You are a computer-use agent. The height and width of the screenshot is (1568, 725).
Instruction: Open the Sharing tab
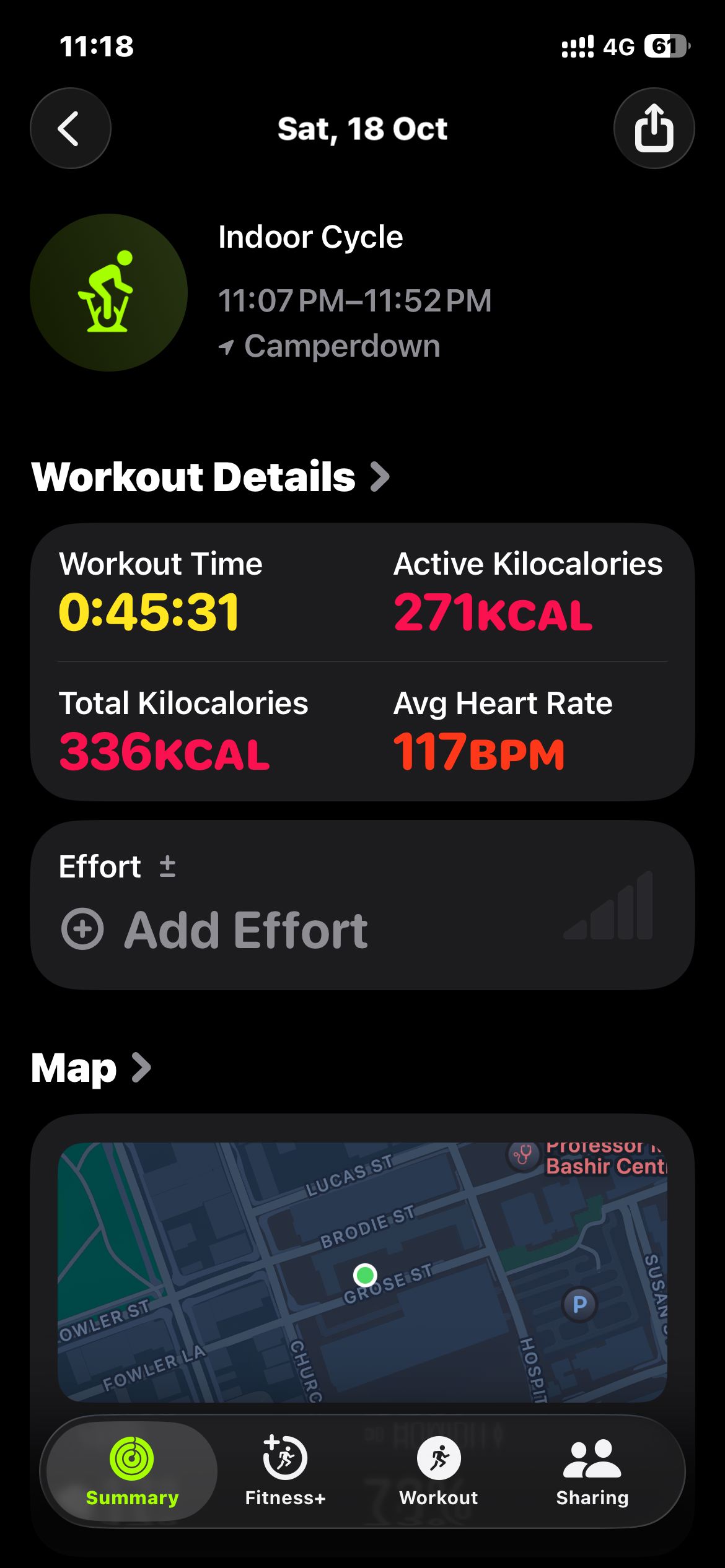tap(592, 1471)
